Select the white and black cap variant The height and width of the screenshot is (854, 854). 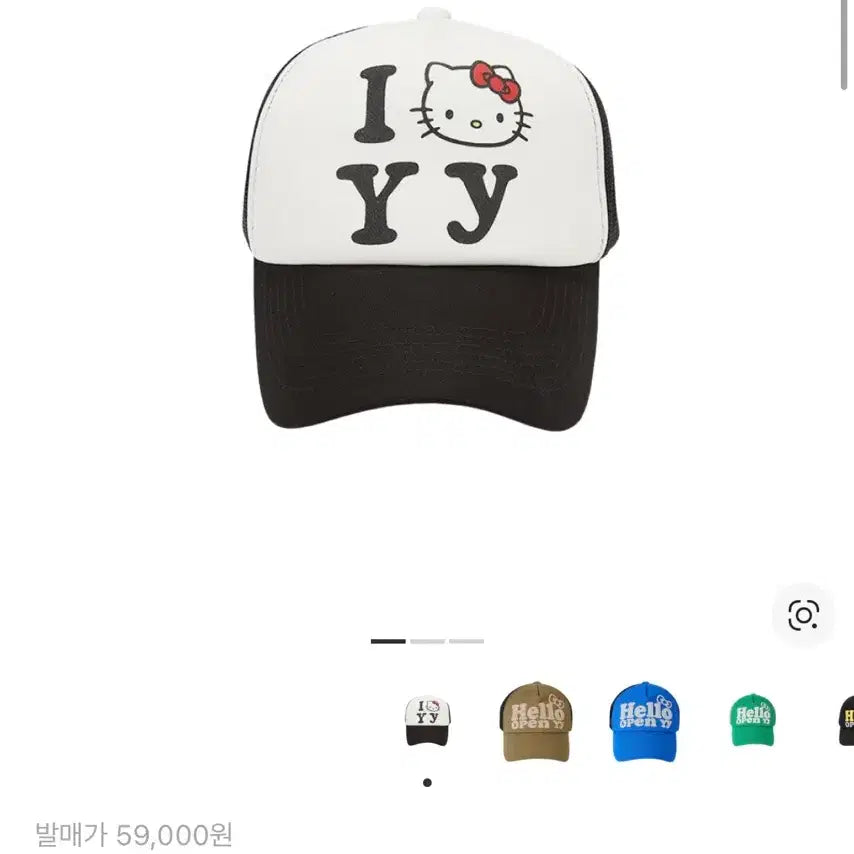tap(427, 720)
